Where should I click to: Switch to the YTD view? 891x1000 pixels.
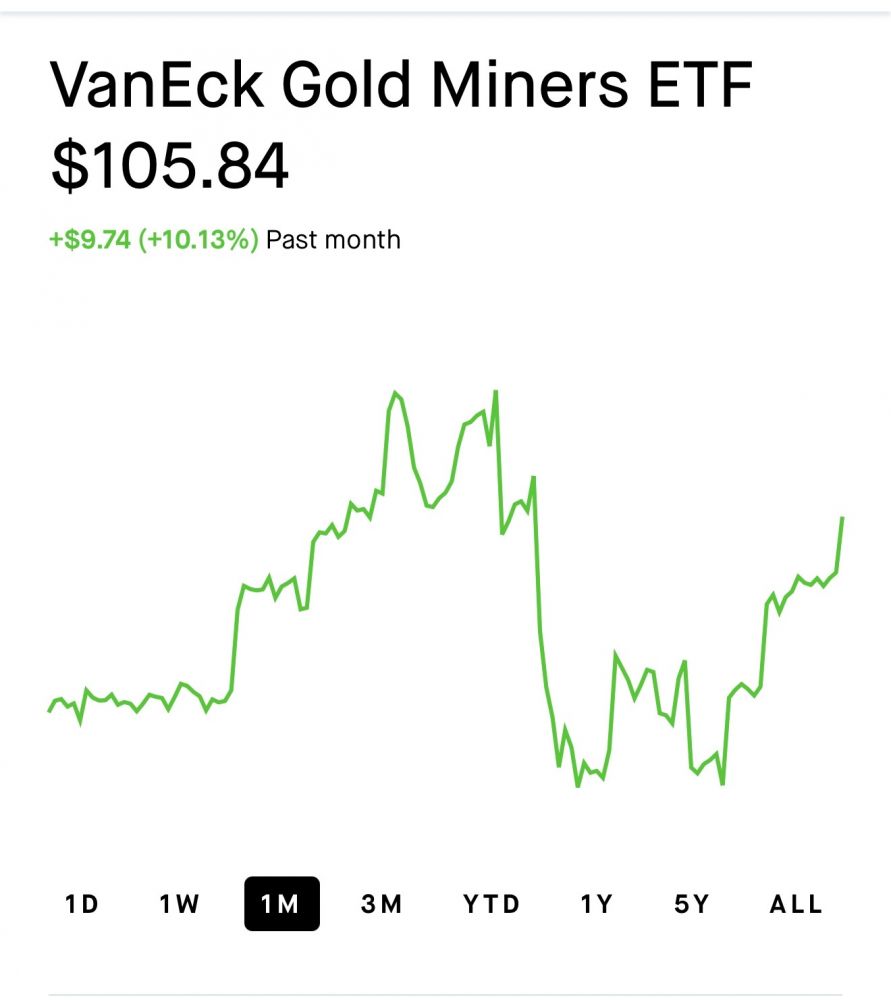click(x=492, y=904)
